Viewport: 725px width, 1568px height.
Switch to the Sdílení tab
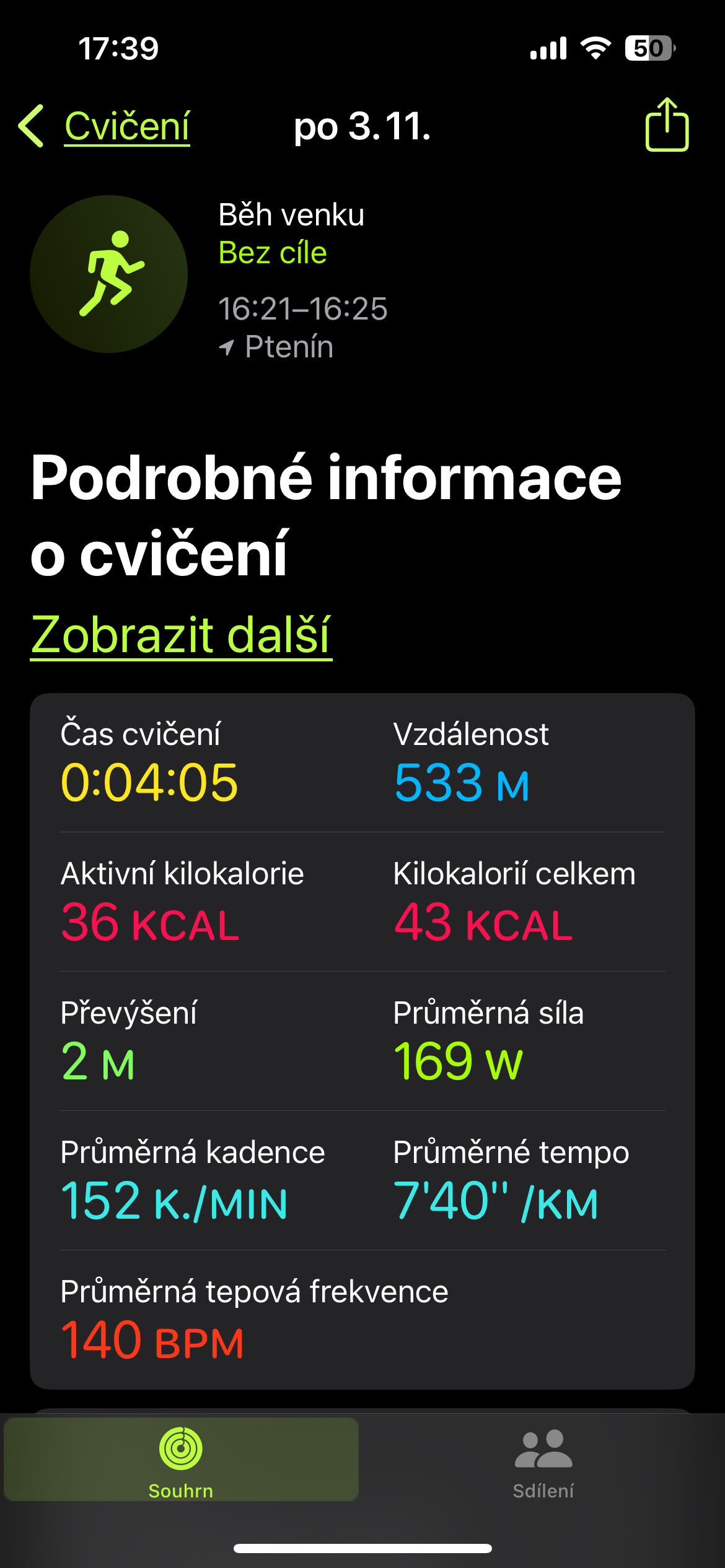(543, 1459)
